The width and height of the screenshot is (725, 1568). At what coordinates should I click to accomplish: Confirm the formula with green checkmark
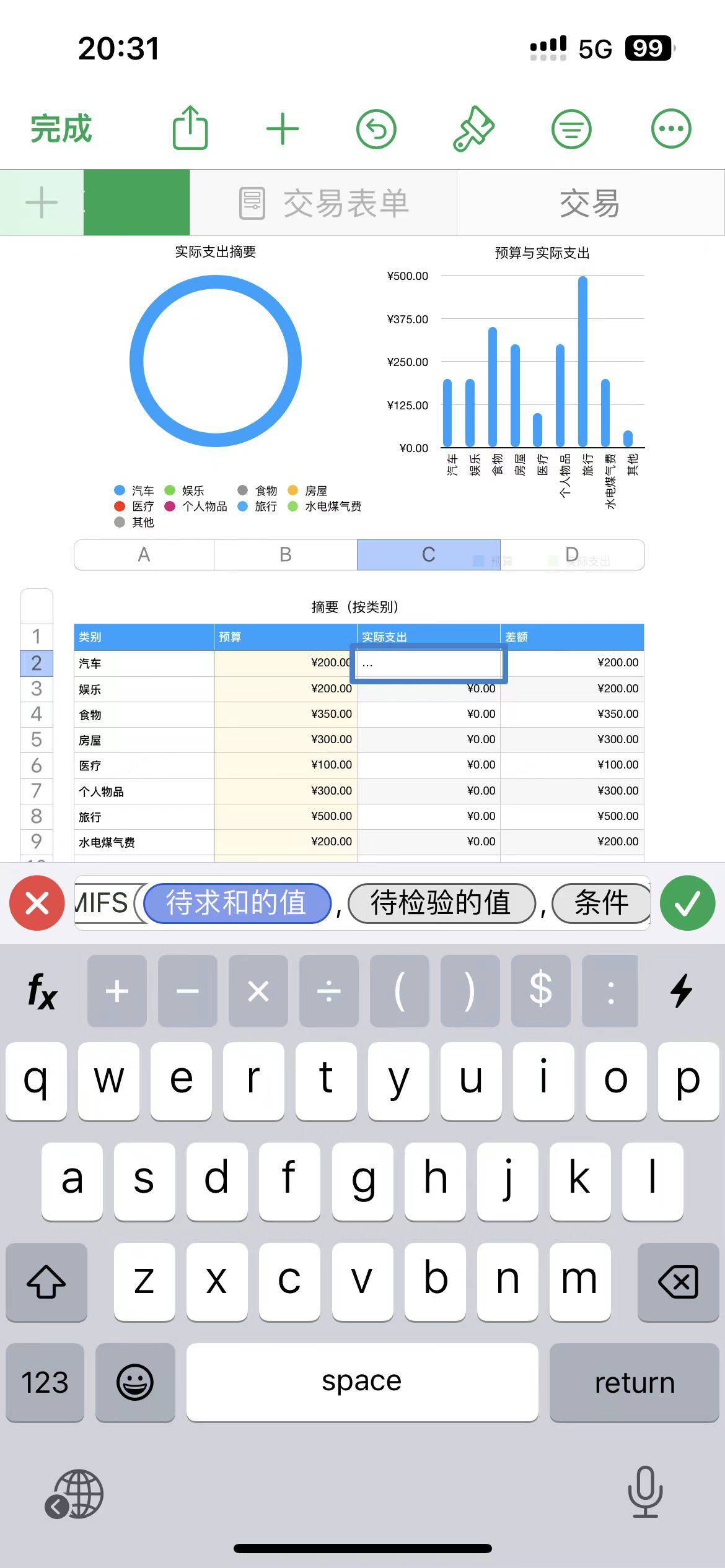(687, 904)
